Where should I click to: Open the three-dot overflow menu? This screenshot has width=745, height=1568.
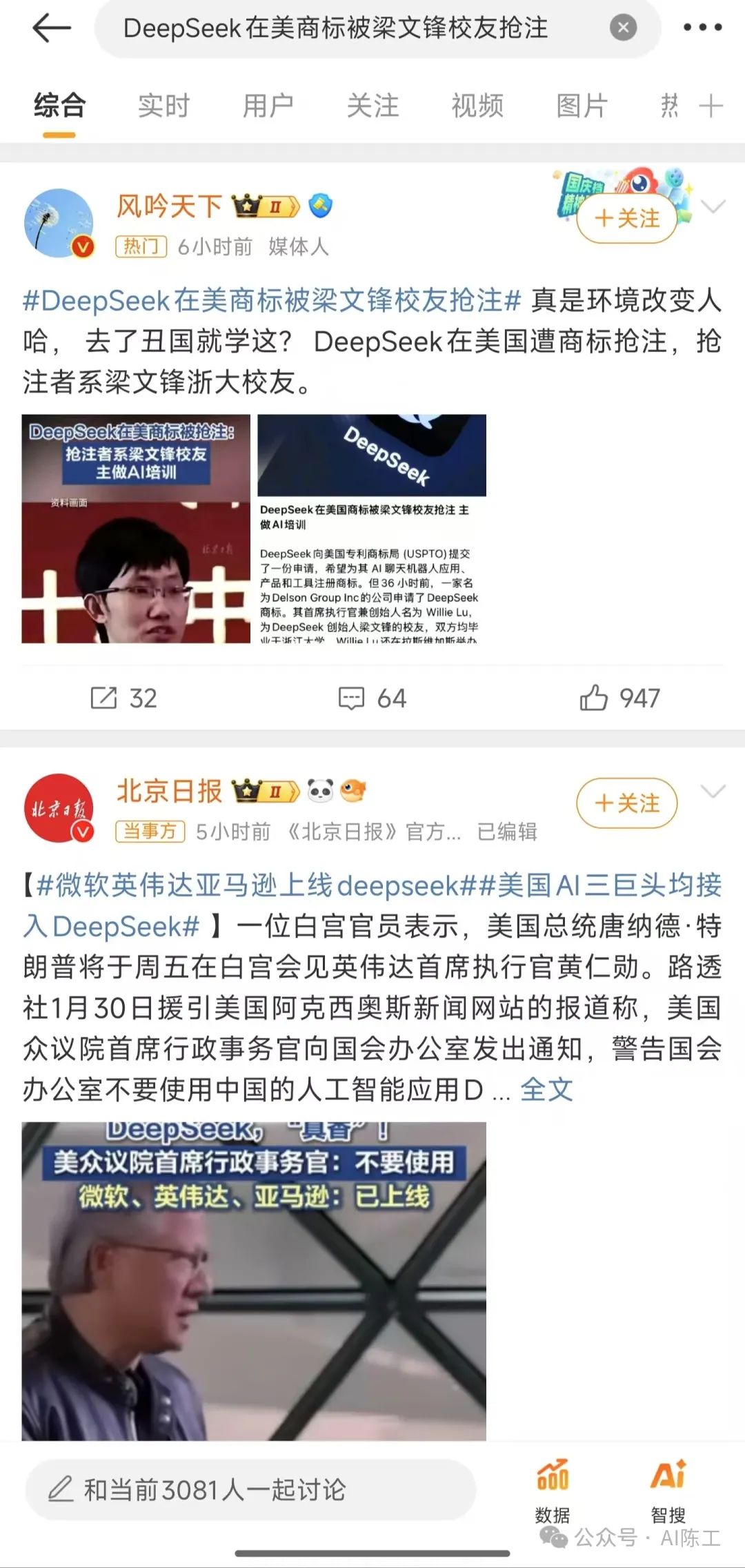702,28
